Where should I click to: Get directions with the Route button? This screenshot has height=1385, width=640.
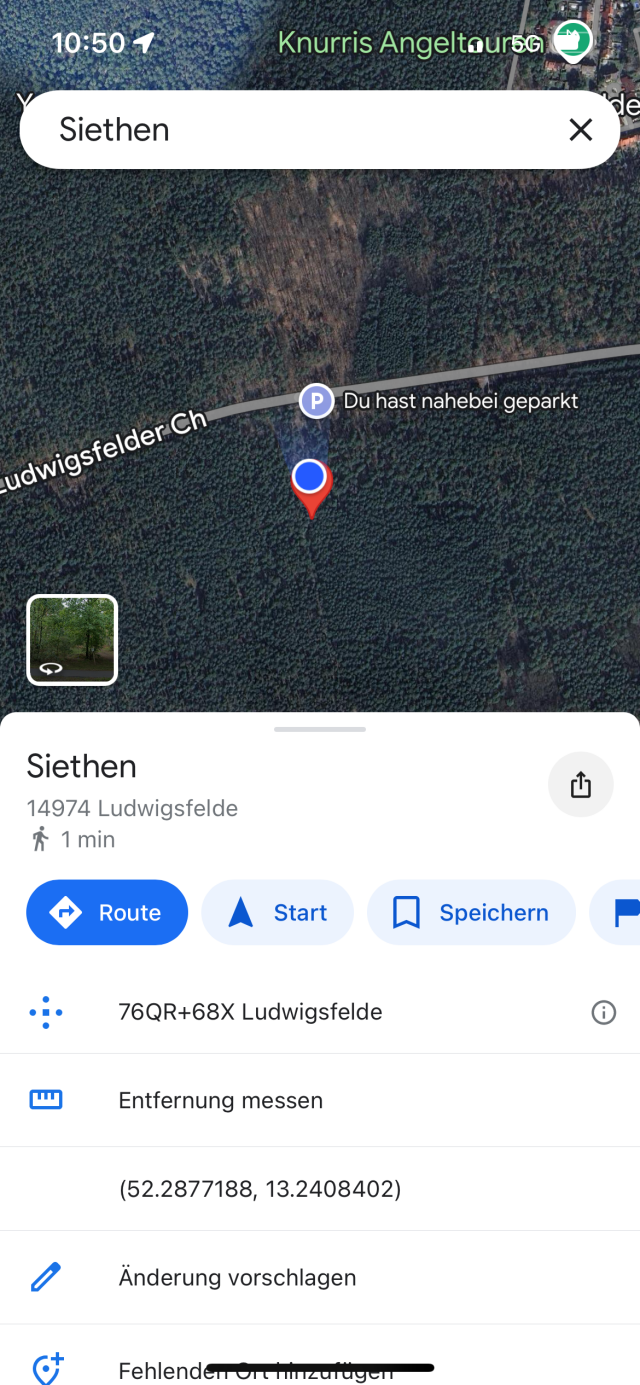point(107,912)
